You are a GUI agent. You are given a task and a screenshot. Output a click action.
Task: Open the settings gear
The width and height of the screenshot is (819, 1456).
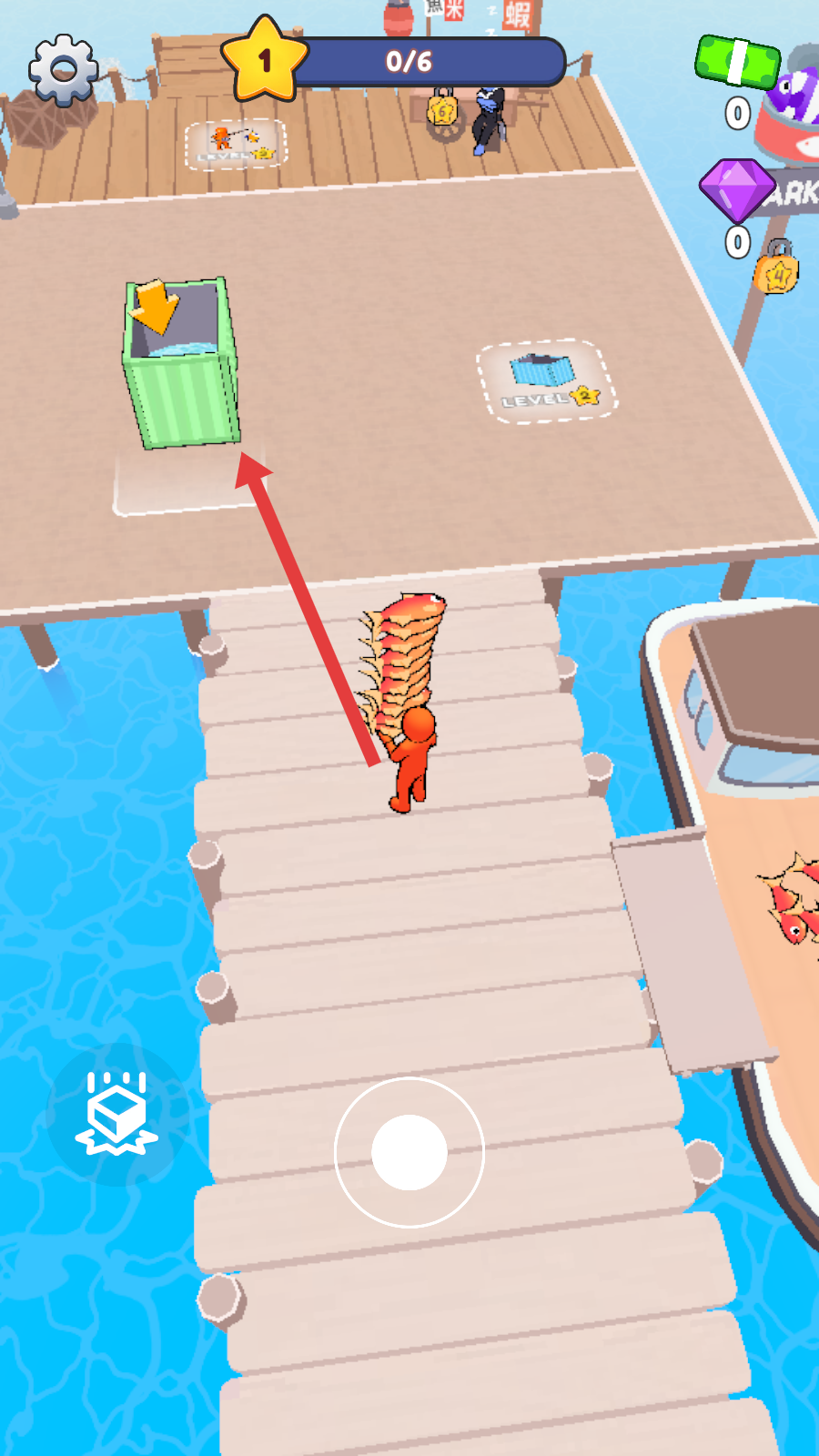63,70
